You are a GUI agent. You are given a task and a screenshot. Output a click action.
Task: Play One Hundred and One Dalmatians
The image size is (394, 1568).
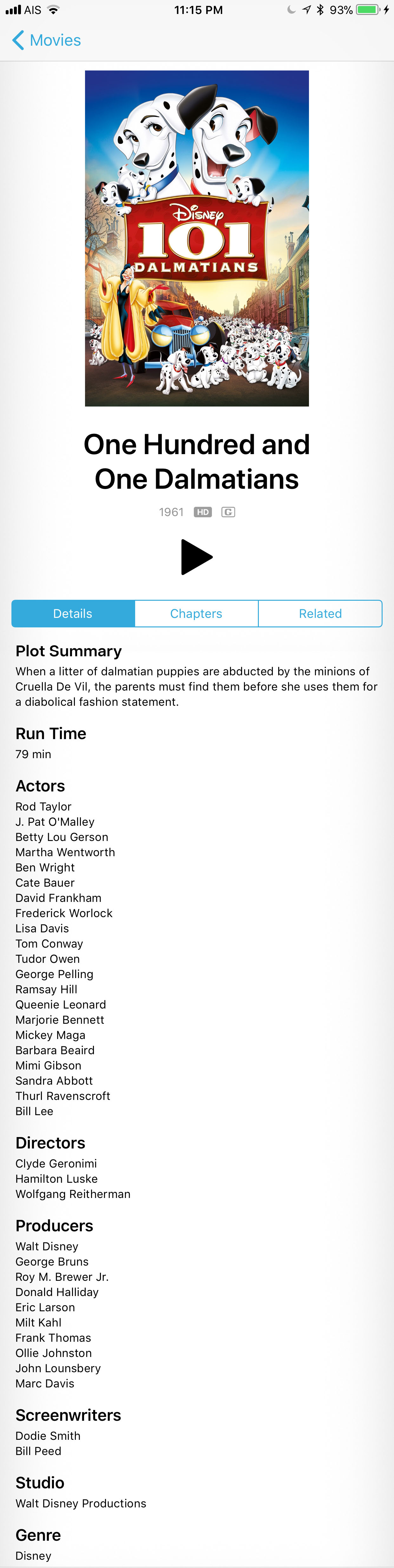click(196, 557)
